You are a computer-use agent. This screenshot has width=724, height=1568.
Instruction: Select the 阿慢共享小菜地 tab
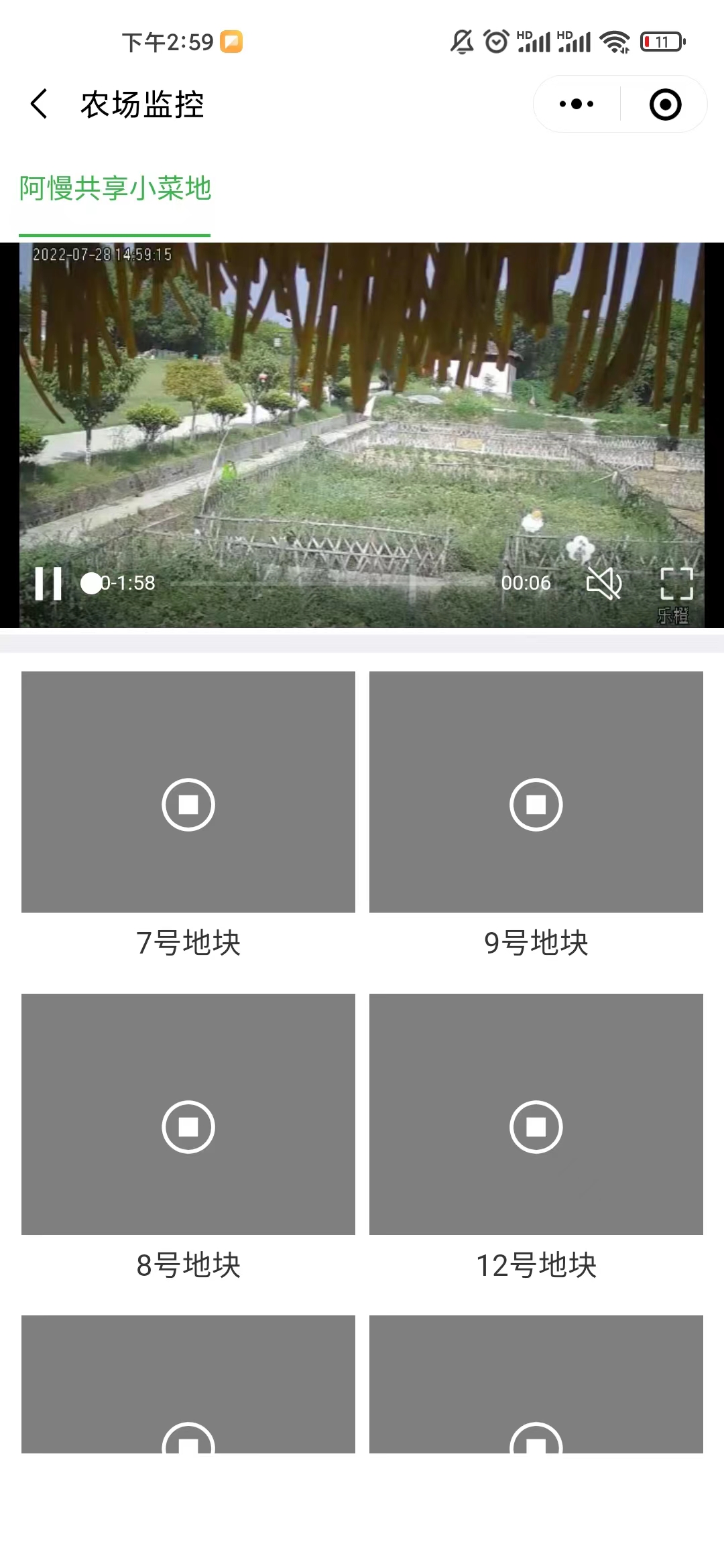(115, 189)
